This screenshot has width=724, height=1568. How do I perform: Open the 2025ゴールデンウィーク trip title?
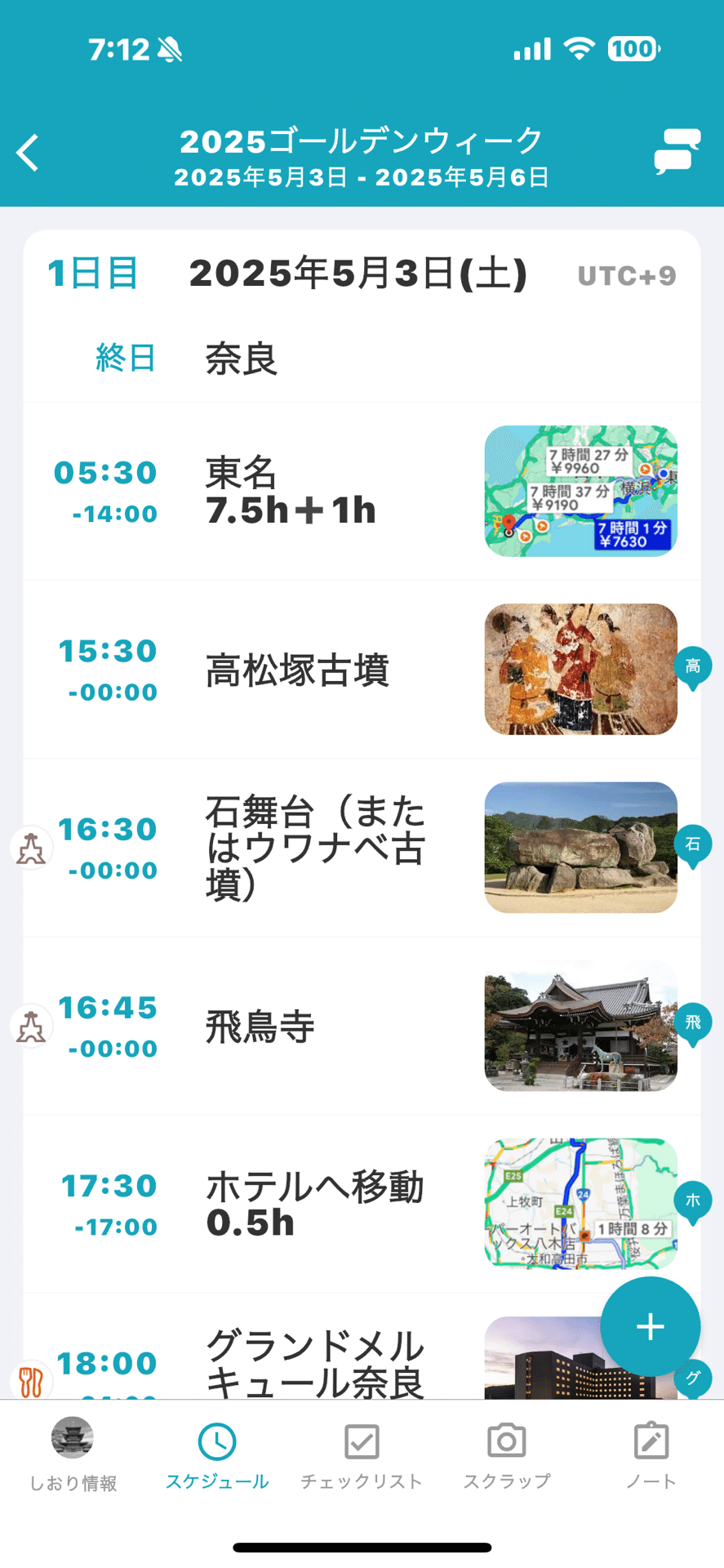coord(362,140)
